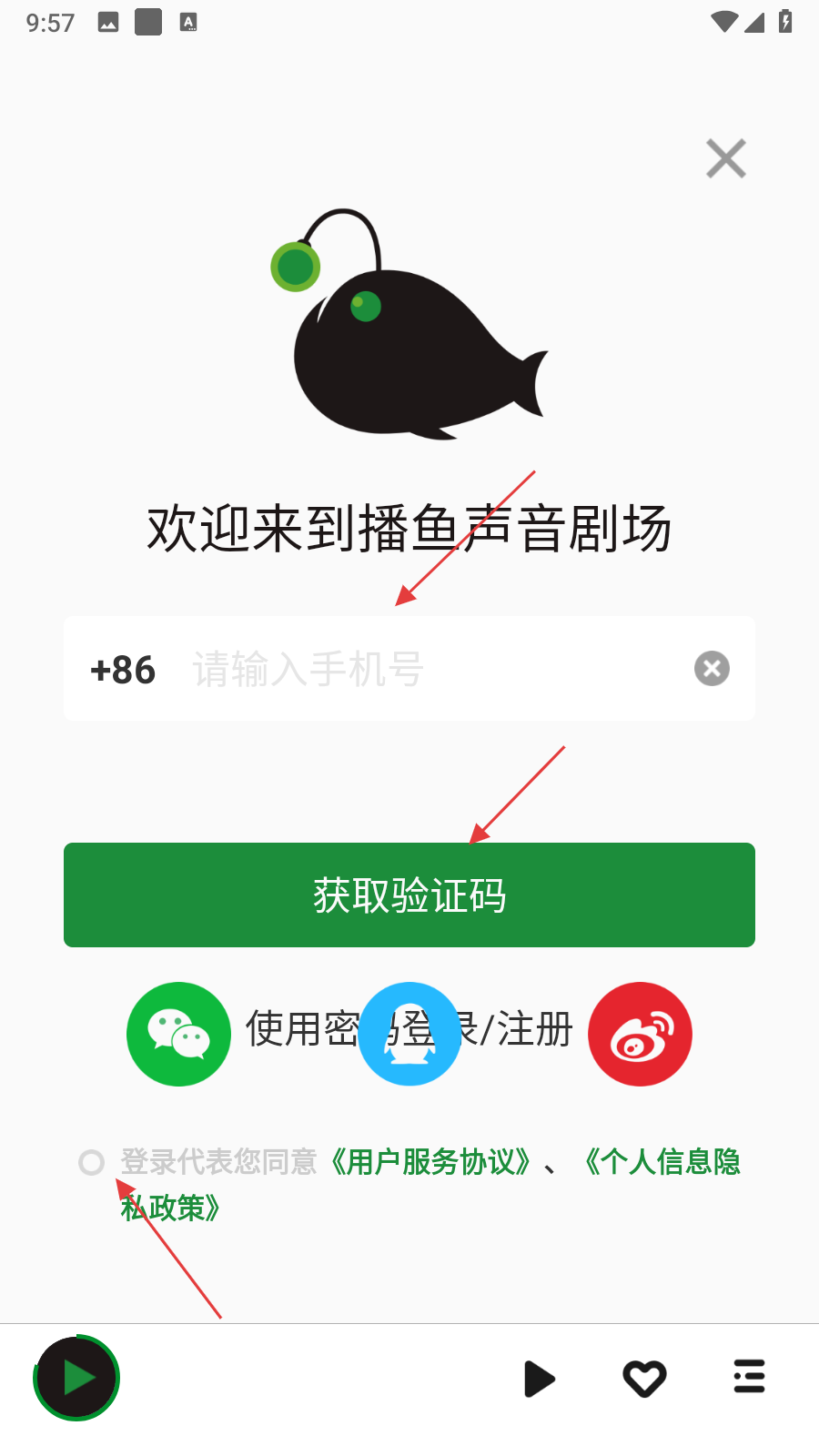The height and width of the screenshot is (1456, 819).
Task: Log in with Weibo
Action: (x=640, y=1034)
